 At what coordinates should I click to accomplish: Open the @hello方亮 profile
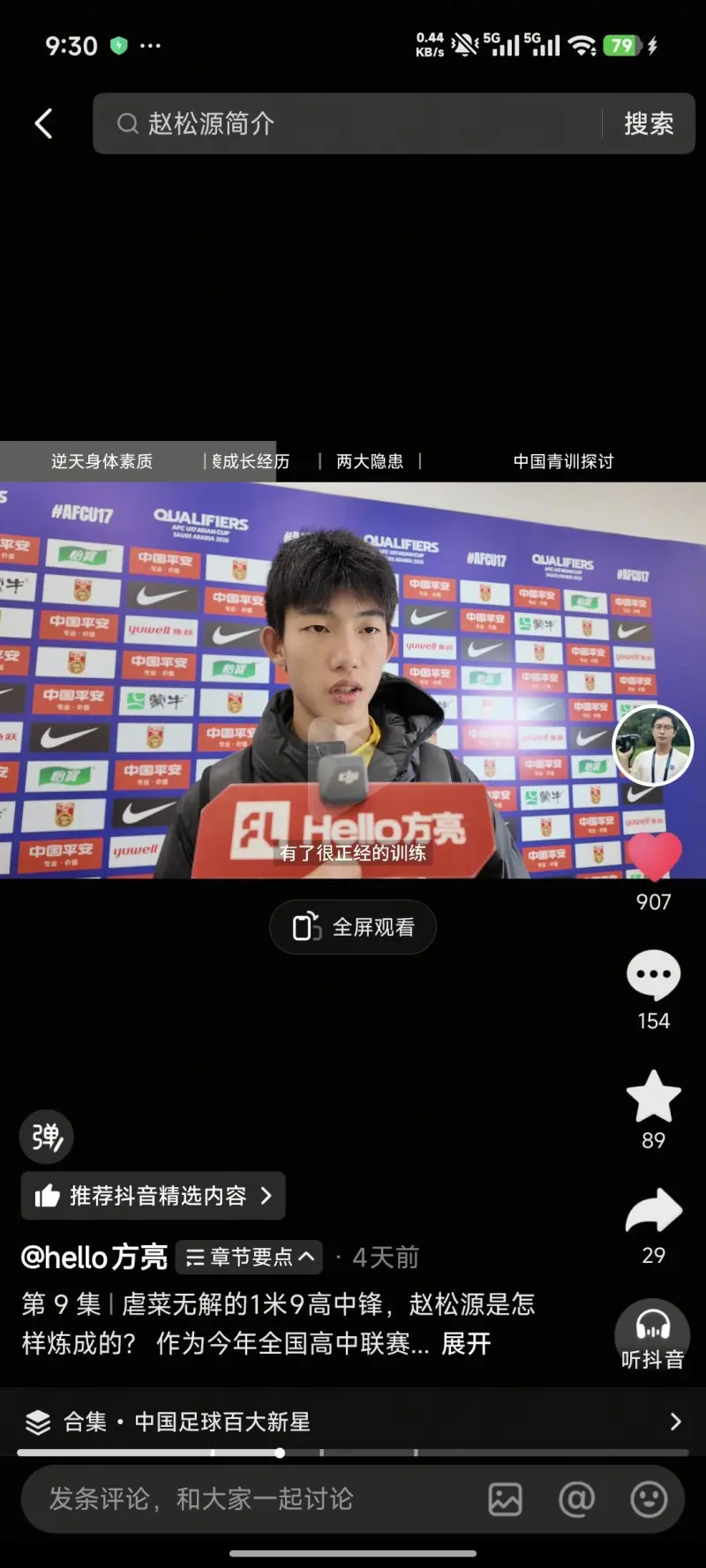94,1257
